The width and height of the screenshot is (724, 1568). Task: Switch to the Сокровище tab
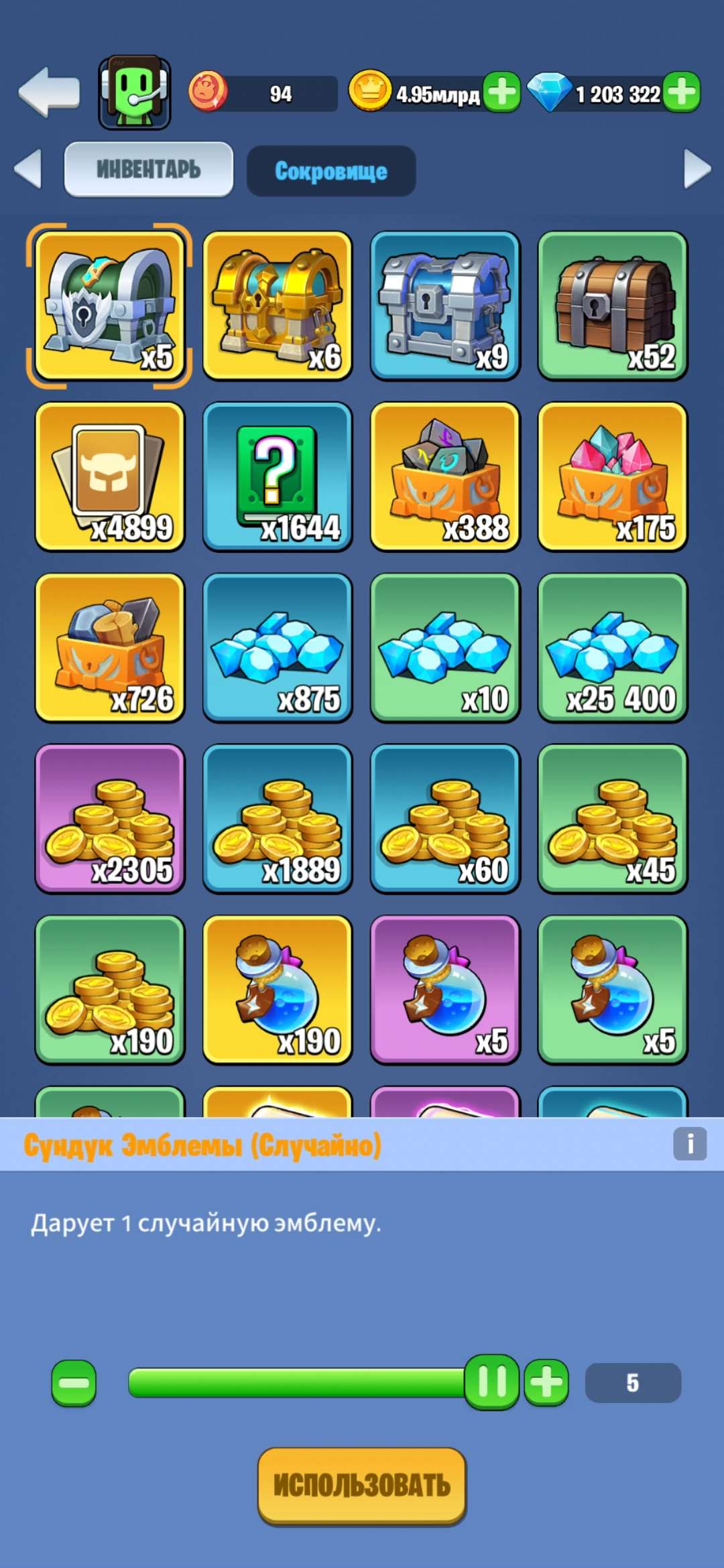click(x=330, y=171)
